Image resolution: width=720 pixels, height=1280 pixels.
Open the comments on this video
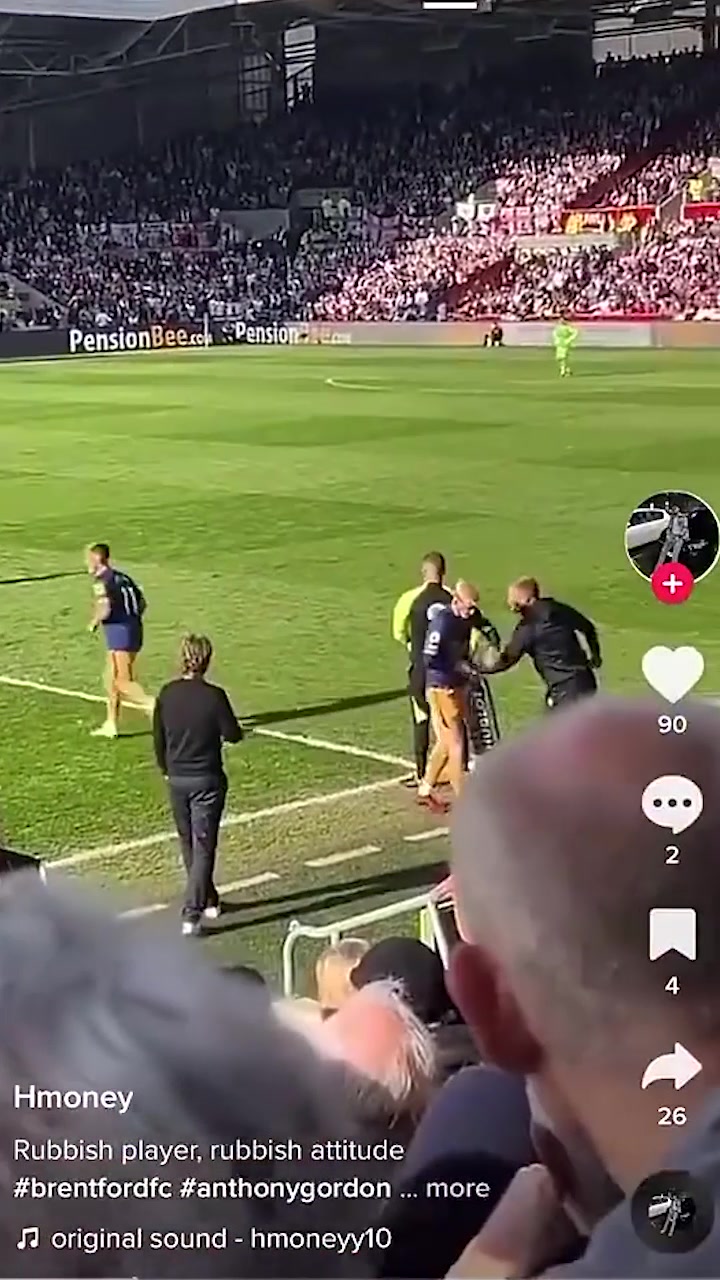[672, 803]
